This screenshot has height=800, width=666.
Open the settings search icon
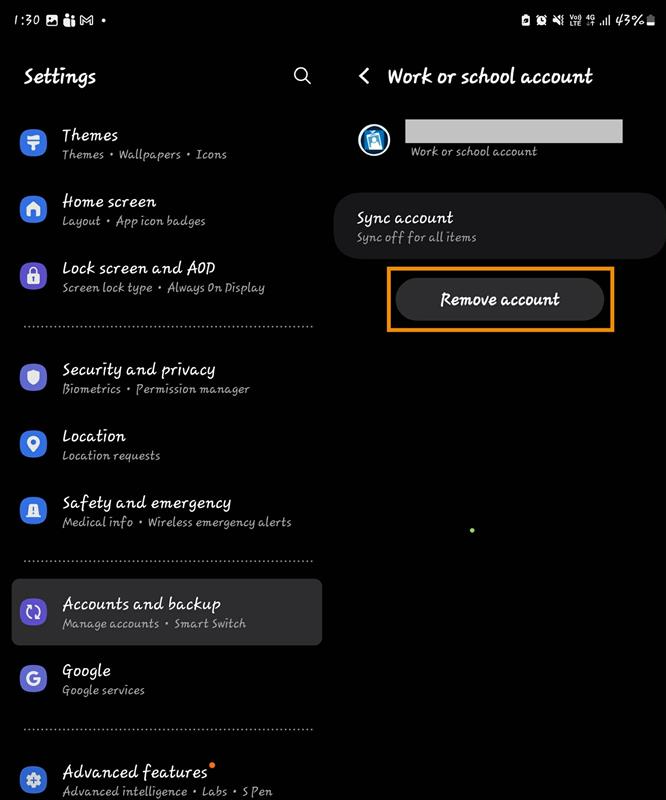click(302, 76)
